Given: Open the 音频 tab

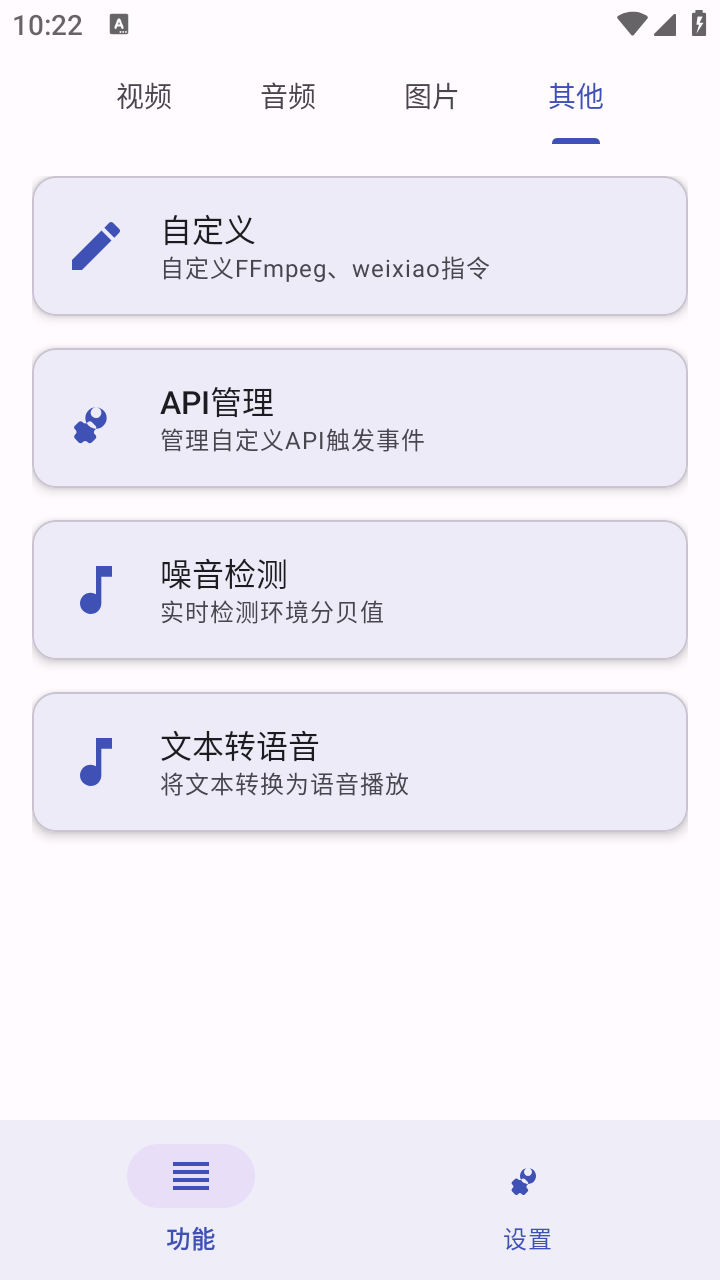Looking at the screenshot, I should [x=287, y=96].
